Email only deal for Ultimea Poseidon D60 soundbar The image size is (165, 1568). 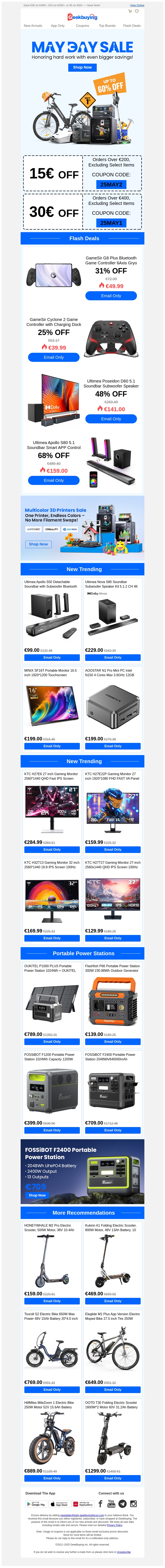[x=111, y=419]
